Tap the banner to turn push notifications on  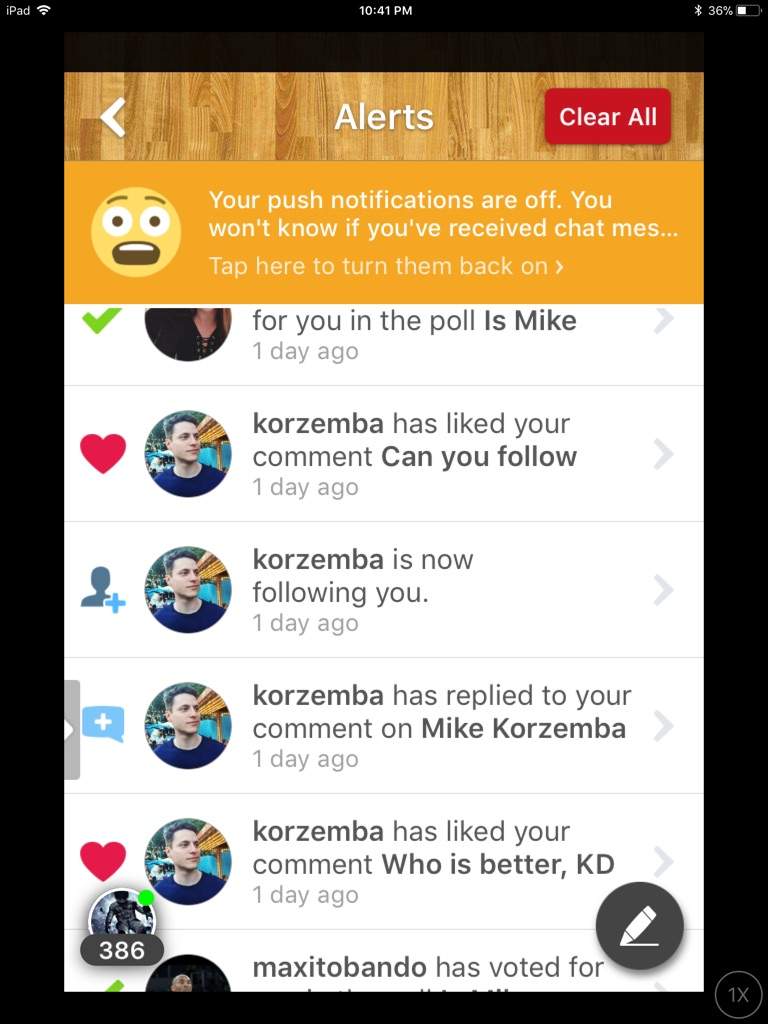384,232
